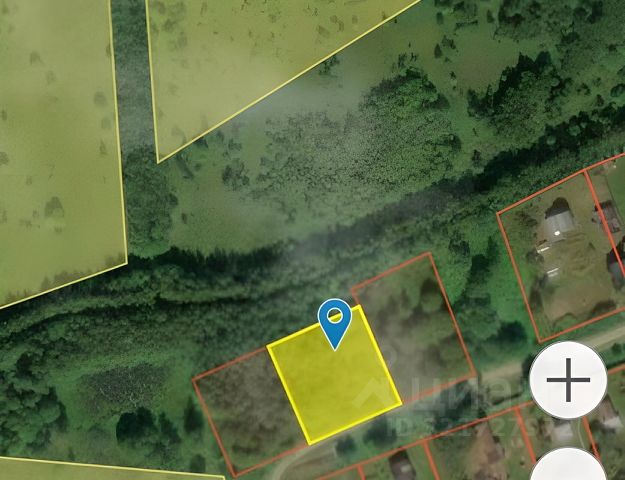The image size is (625, 480).
Task: Tap the blue location pin marker
Action: (x=335, y=322)
